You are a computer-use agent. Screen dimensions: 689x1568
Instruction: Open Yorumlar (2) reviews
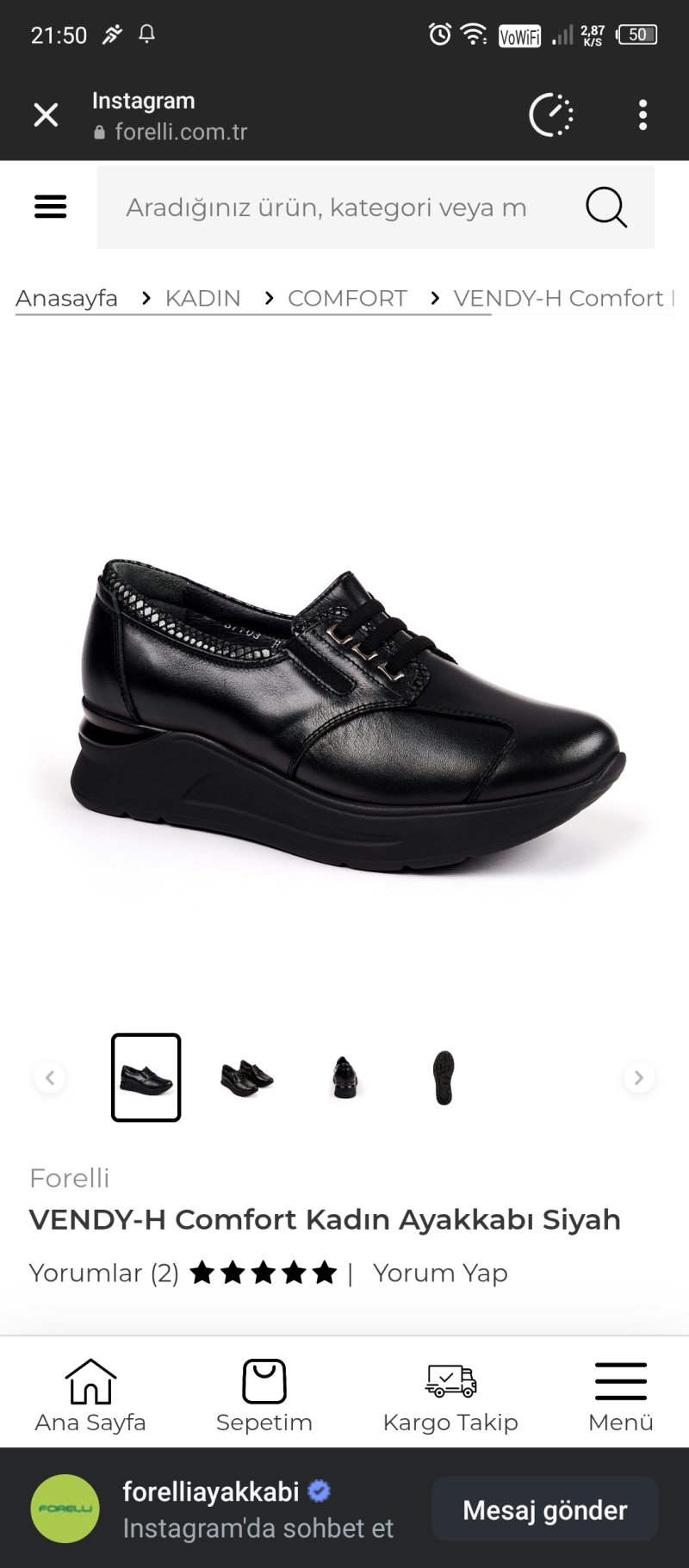coord(103,1273)
